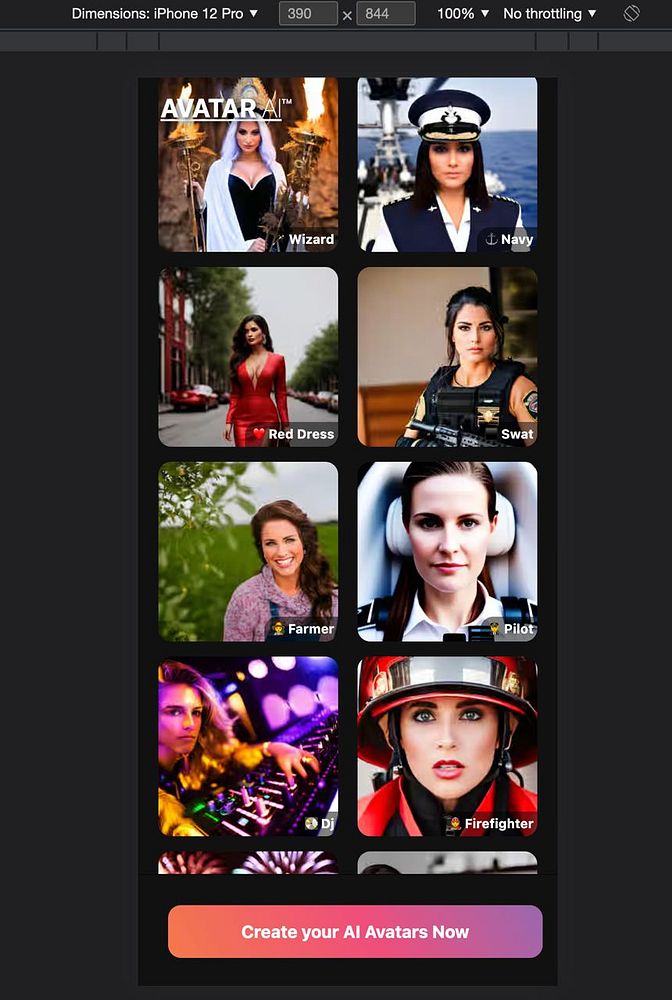Edit the 390 width field
The width and height of the screenshot is (672, 1000).
[x=307, y=14]
